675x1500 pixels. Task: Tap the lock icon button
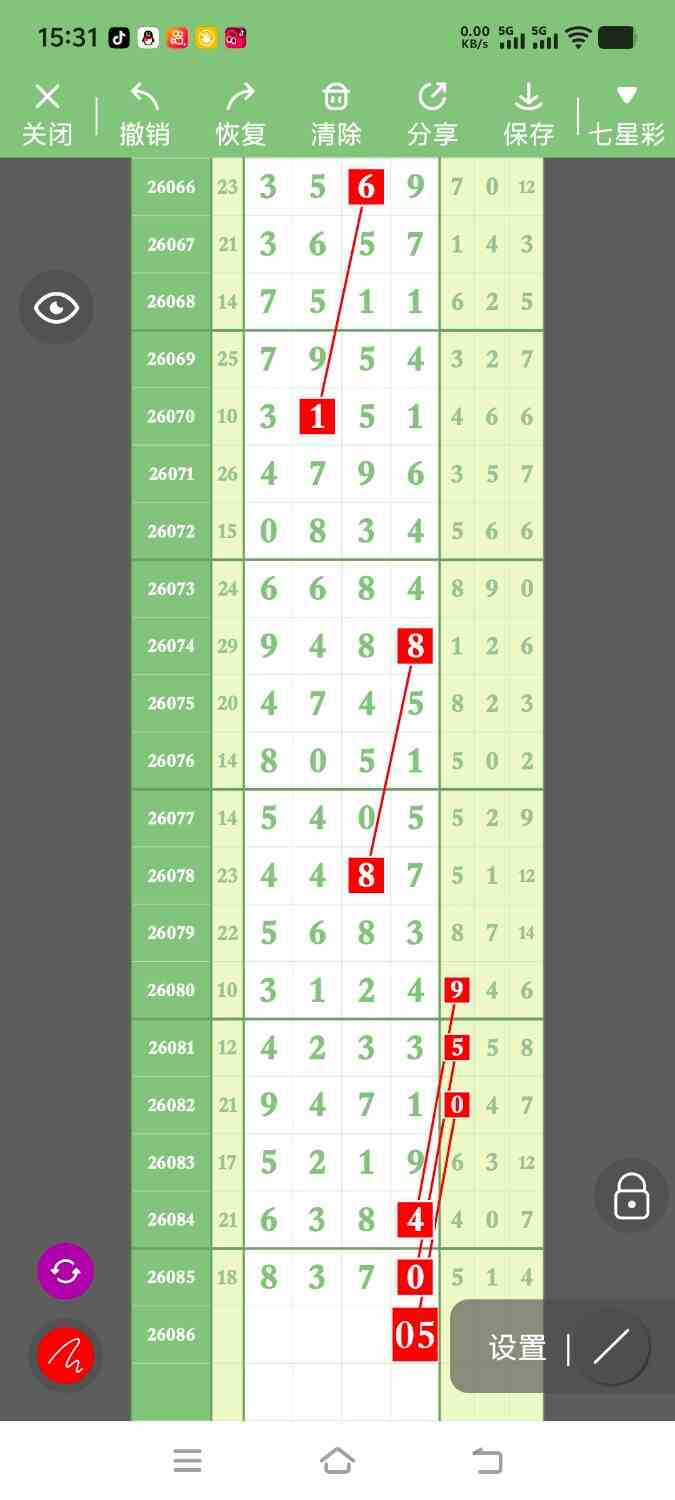[x=631, y=1195]
